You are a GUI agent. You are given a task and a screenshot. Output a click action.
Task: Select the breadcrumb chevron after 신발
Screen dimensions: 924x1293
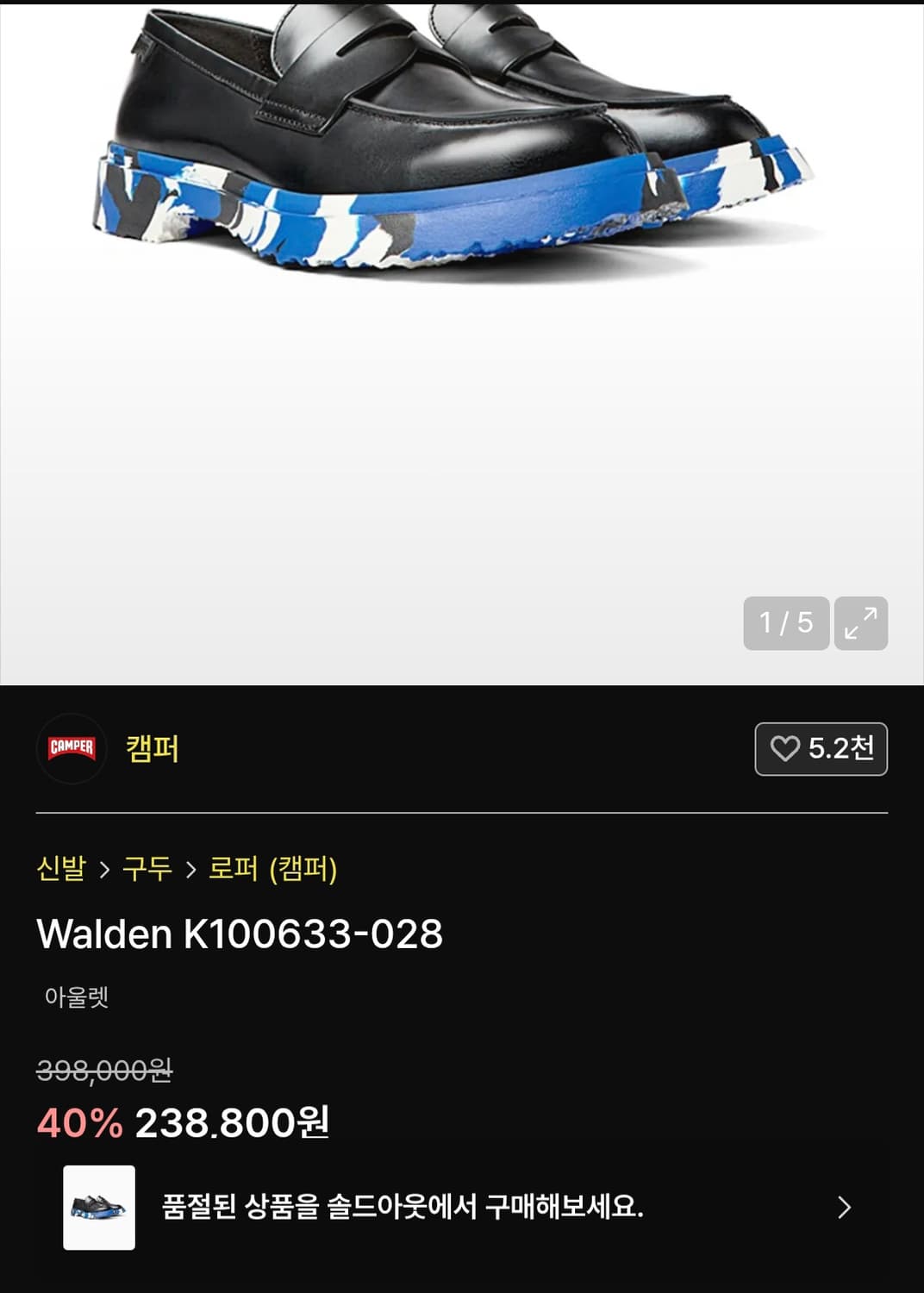tap(108, 871)
